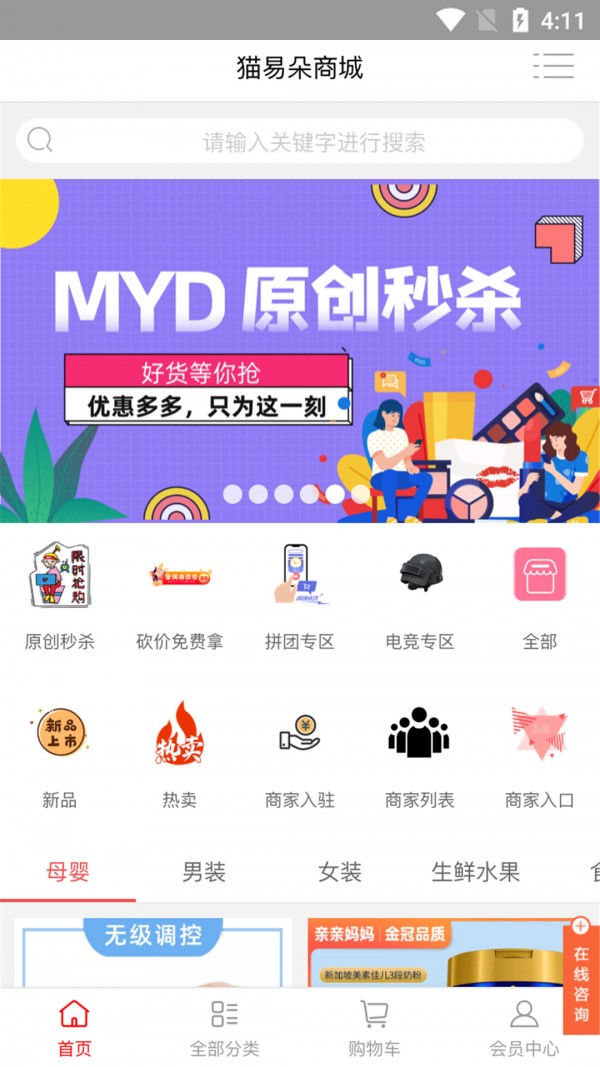600x1067 pixels.
Task: Open the menu list icon in header
Action: [x=553, y=66]
